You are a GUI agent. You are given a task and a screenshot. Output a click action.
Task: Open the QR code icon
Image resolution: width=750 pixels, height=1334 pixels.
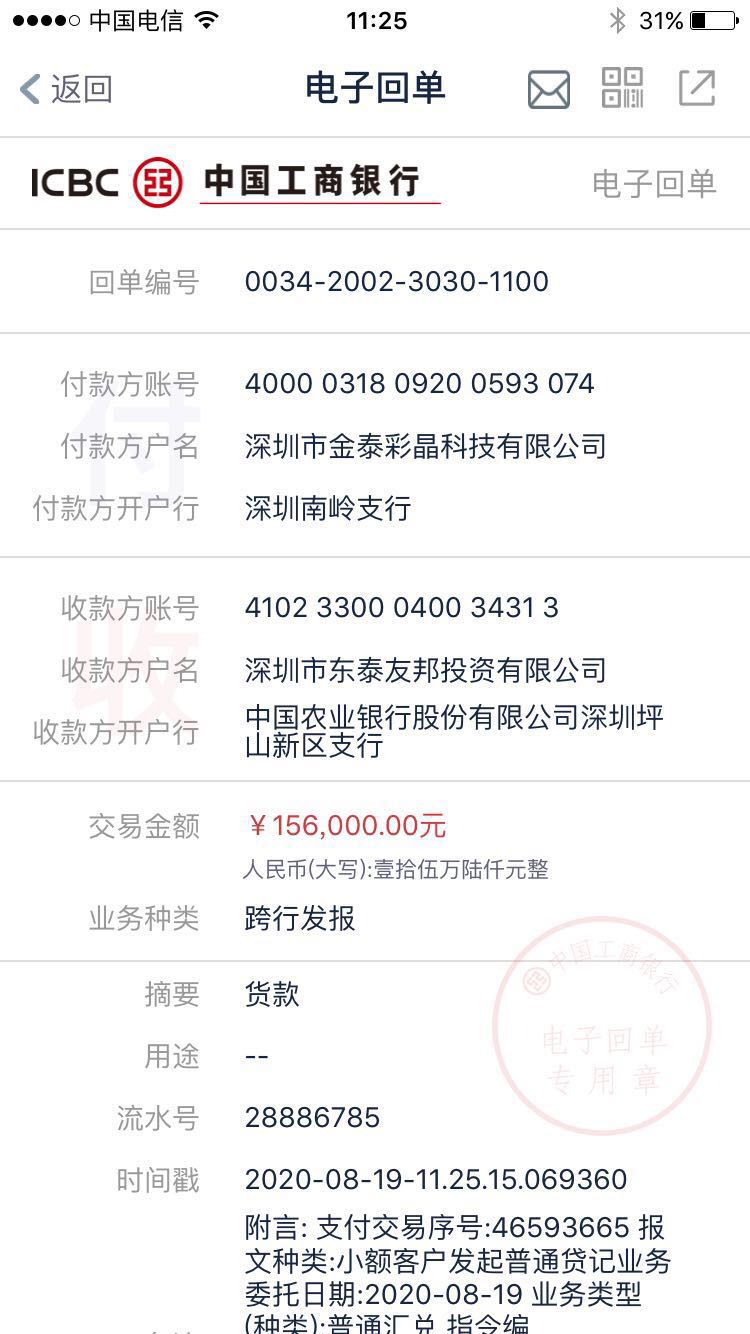pyautogui.click(x=623, y=88)
